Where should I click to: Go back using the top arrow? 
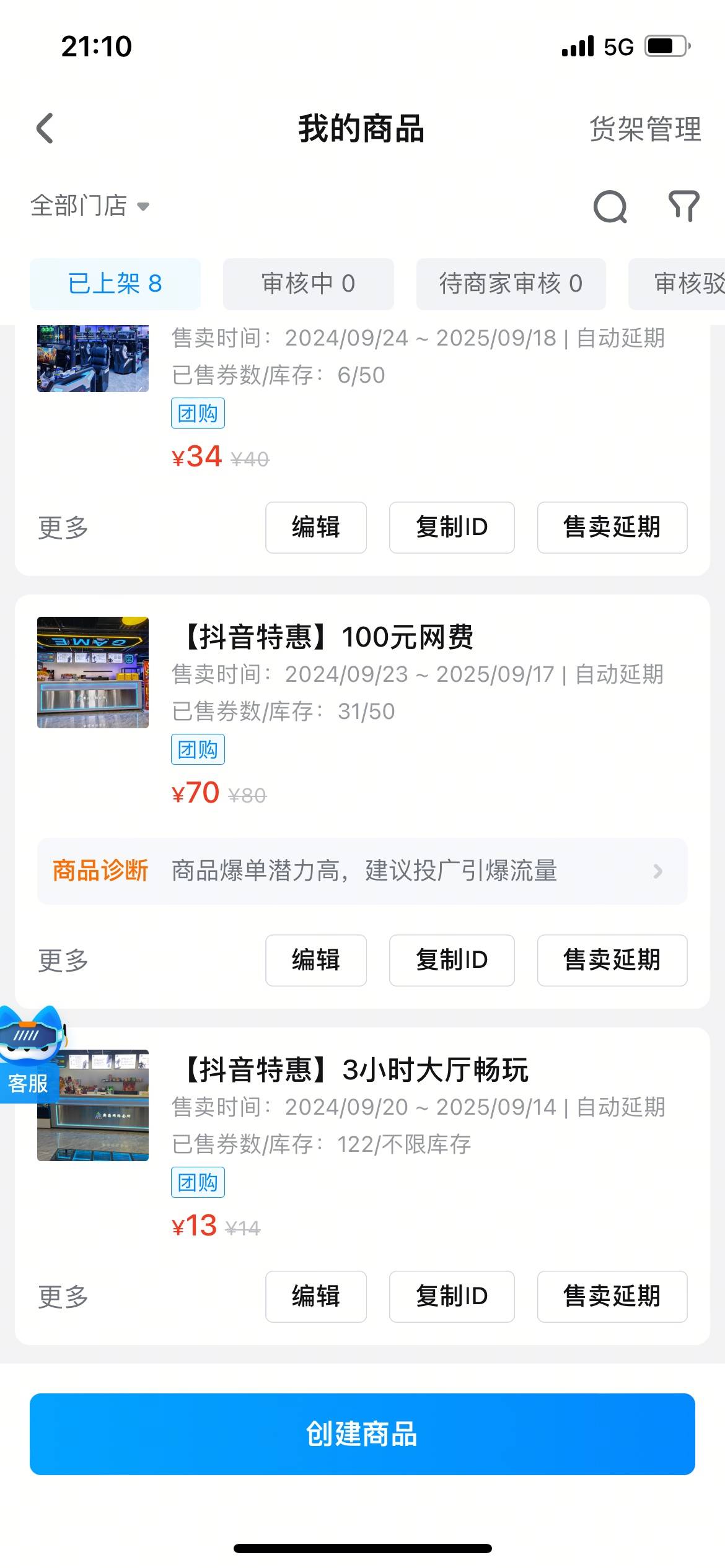(x=45, y=129)
